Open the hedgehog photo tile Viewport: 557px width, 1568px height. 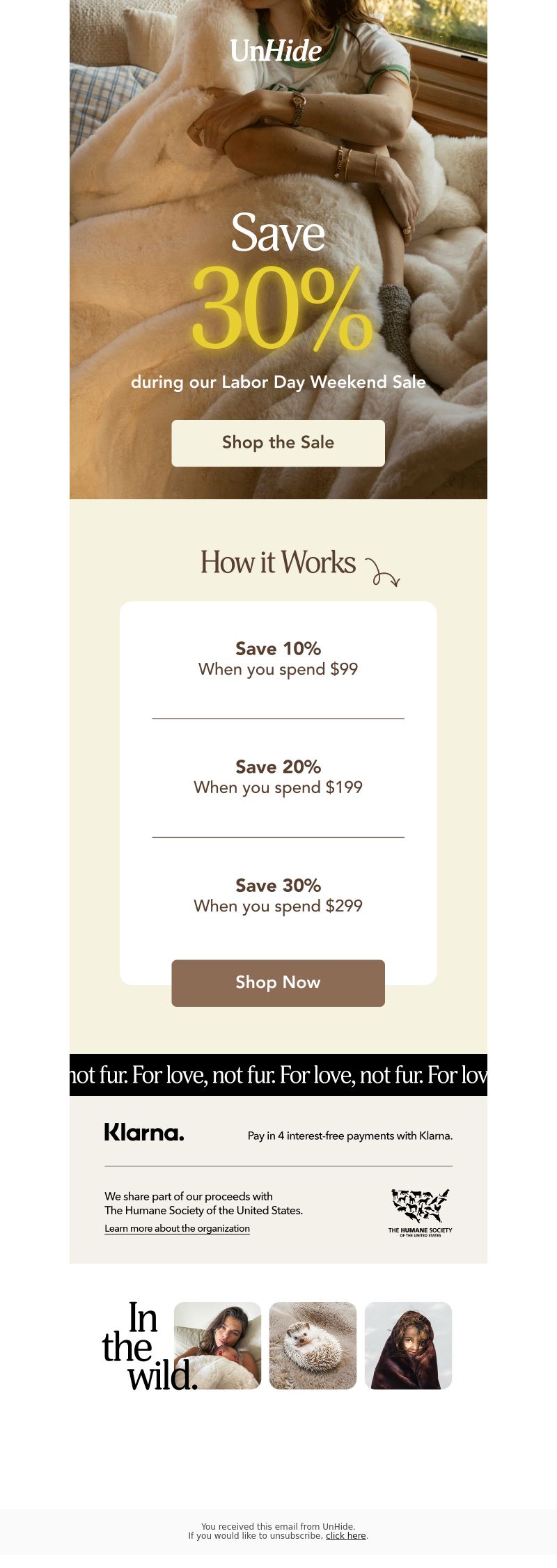(313, 1345)
